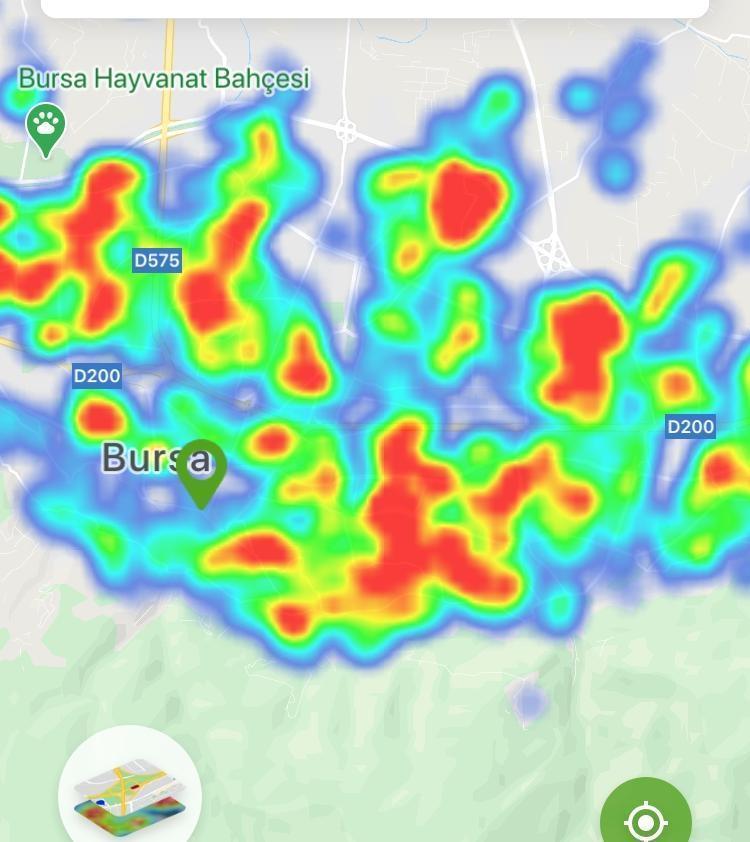Tap the white search field area
The image size is (750, 842).
[375, 8]
